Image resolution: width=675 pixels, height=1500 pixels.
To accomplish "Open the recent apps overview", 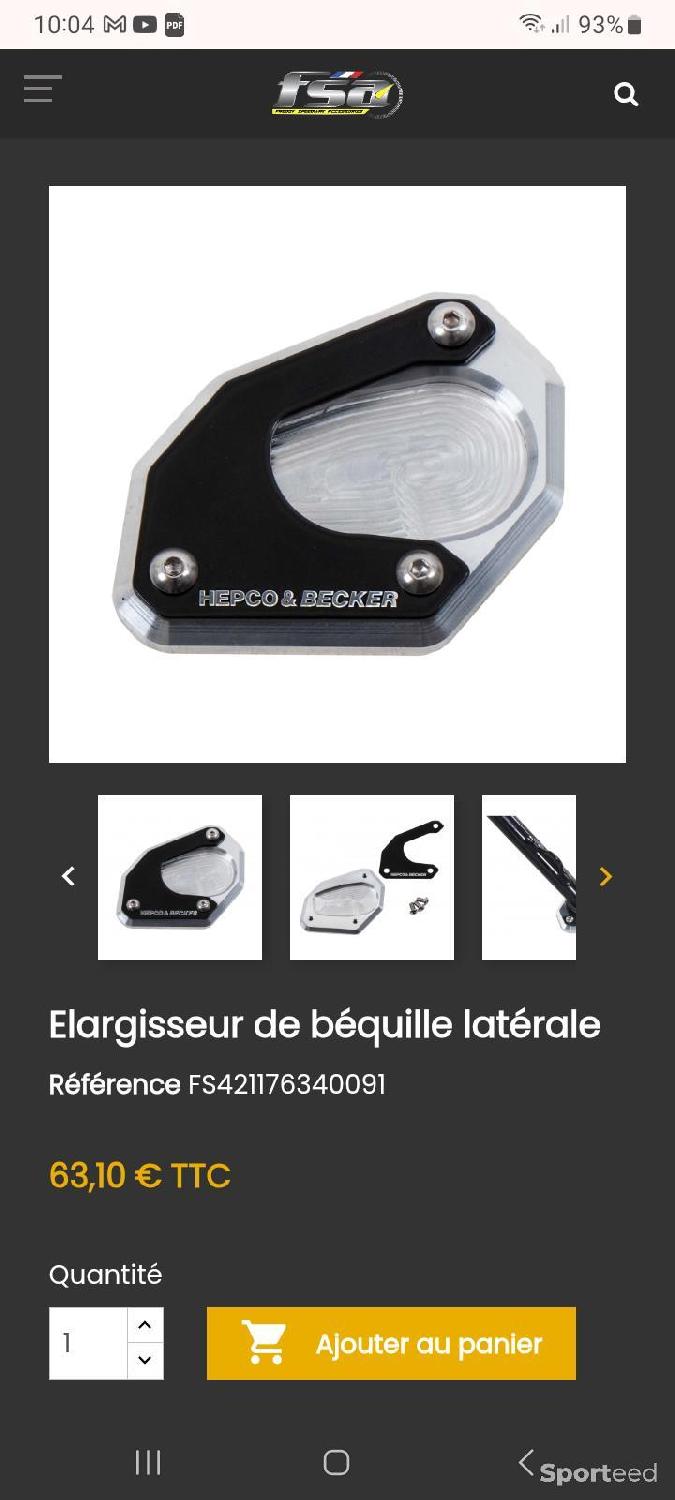I will click(x=148, y=1463).
